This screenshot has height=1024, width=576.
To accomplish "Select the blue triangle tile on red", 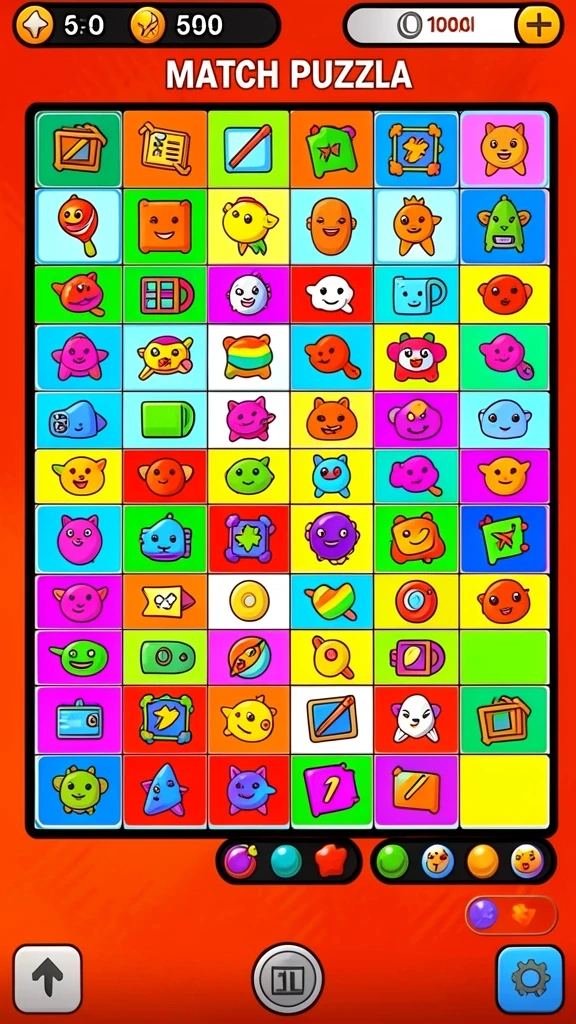I will [x=165, y=791].
